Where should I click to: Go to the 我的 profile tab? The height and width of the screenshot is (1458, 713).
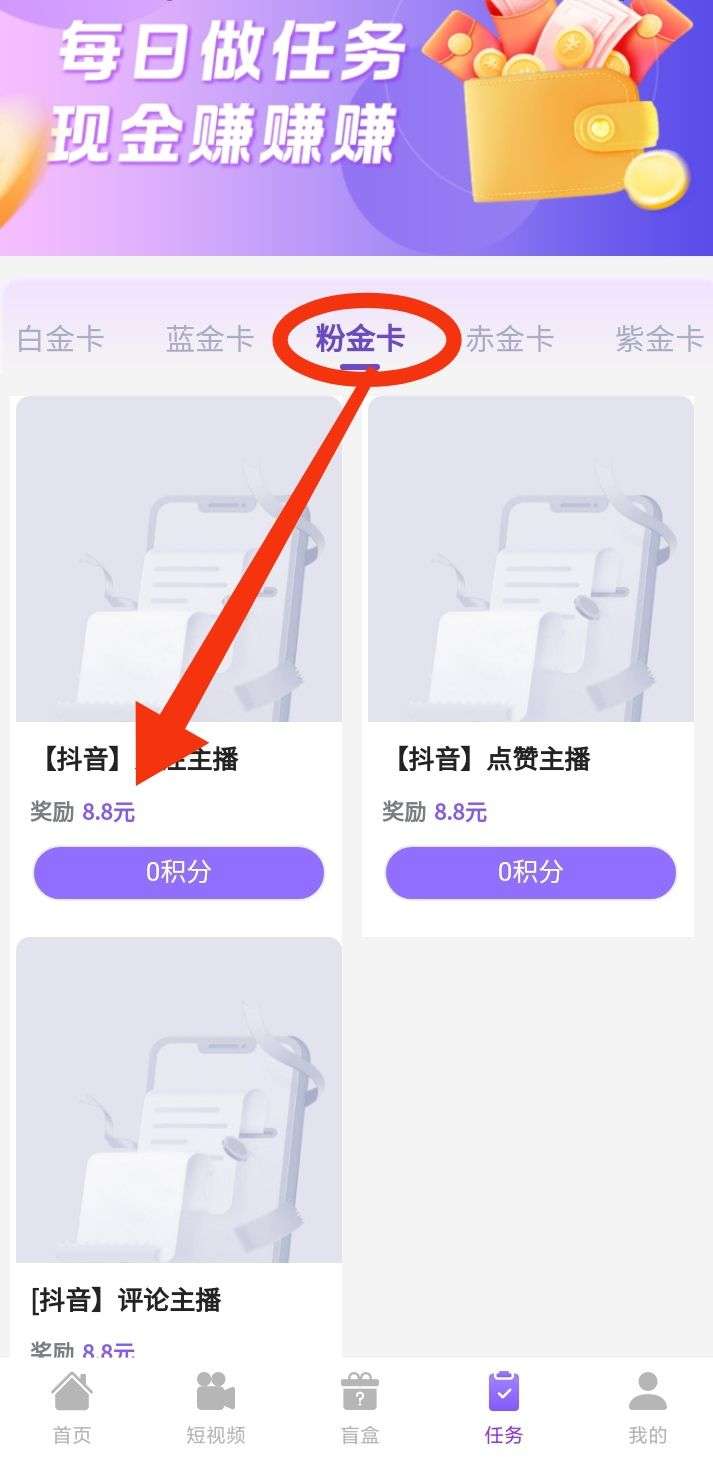pyautogui.click(x=647, y=1408)
